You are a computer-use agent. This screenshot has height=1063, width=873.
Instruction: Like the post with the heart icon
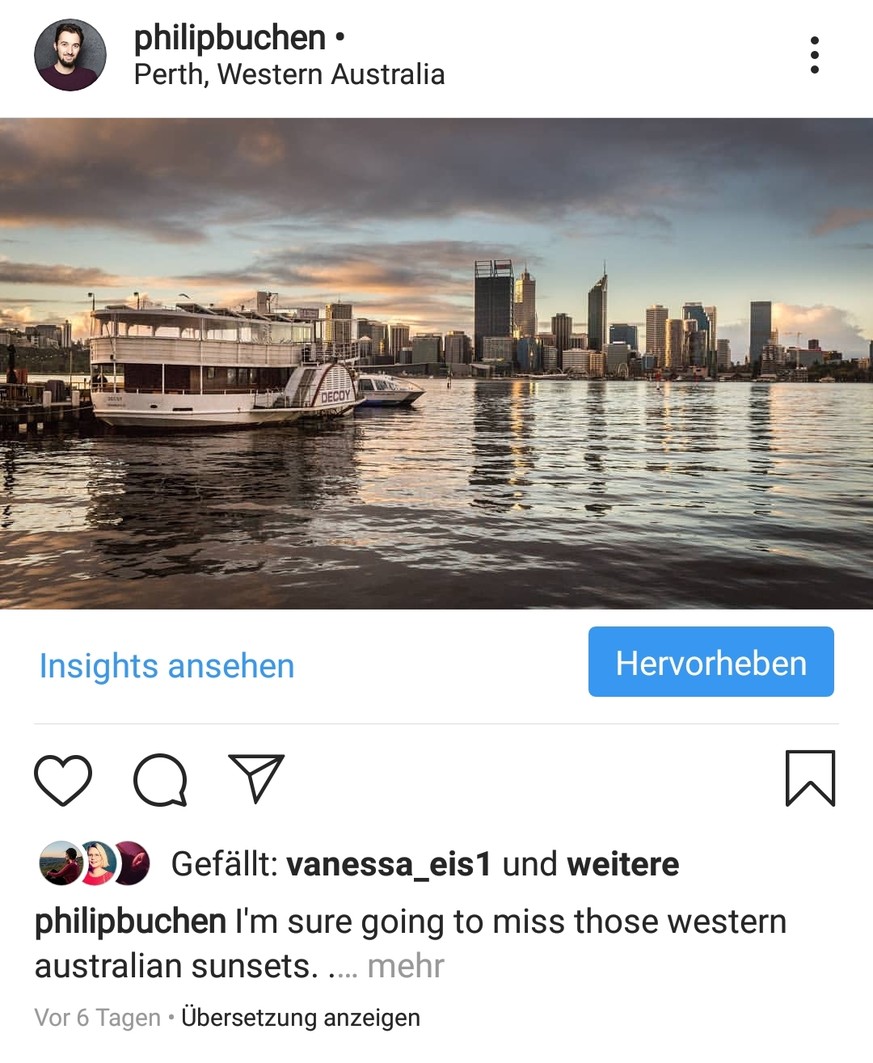coord(63,780)
